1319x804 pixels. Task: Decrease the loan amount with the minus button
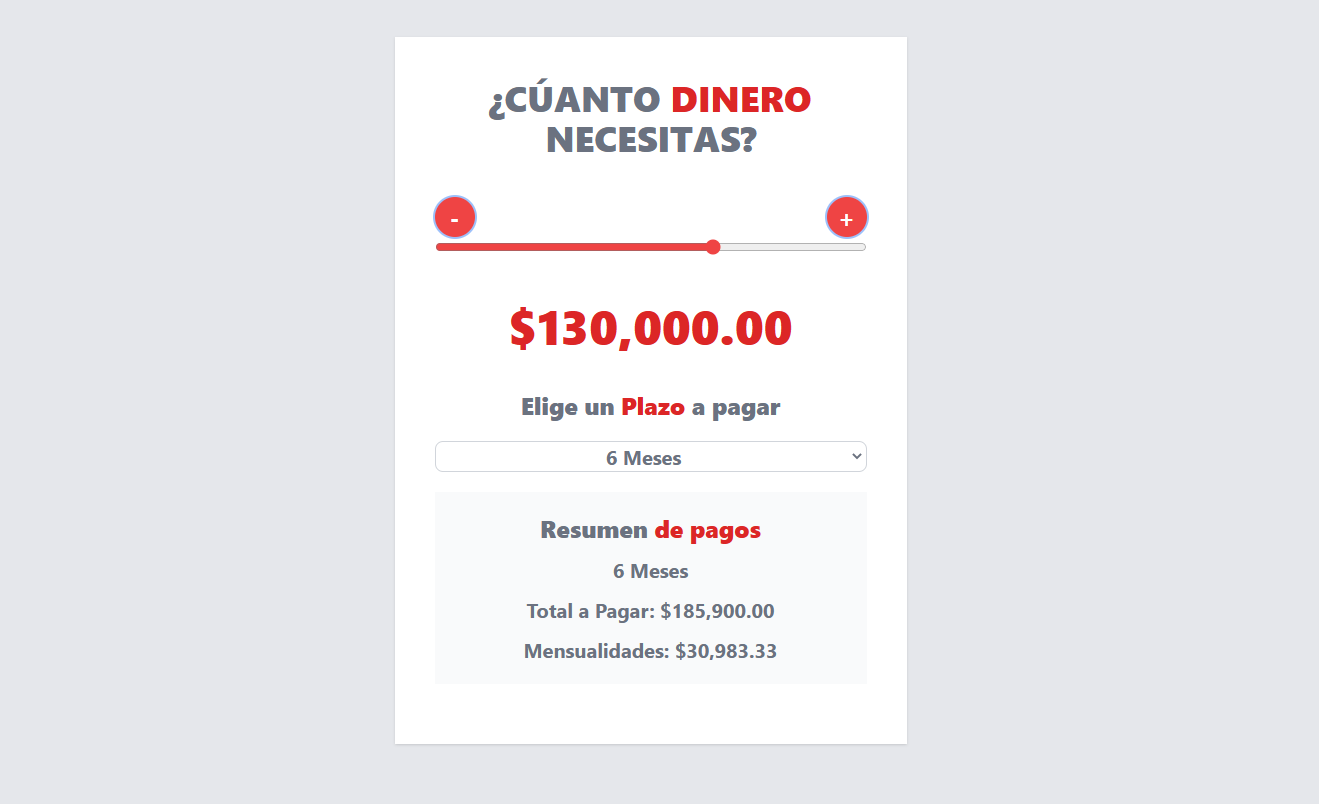[455, 218]
